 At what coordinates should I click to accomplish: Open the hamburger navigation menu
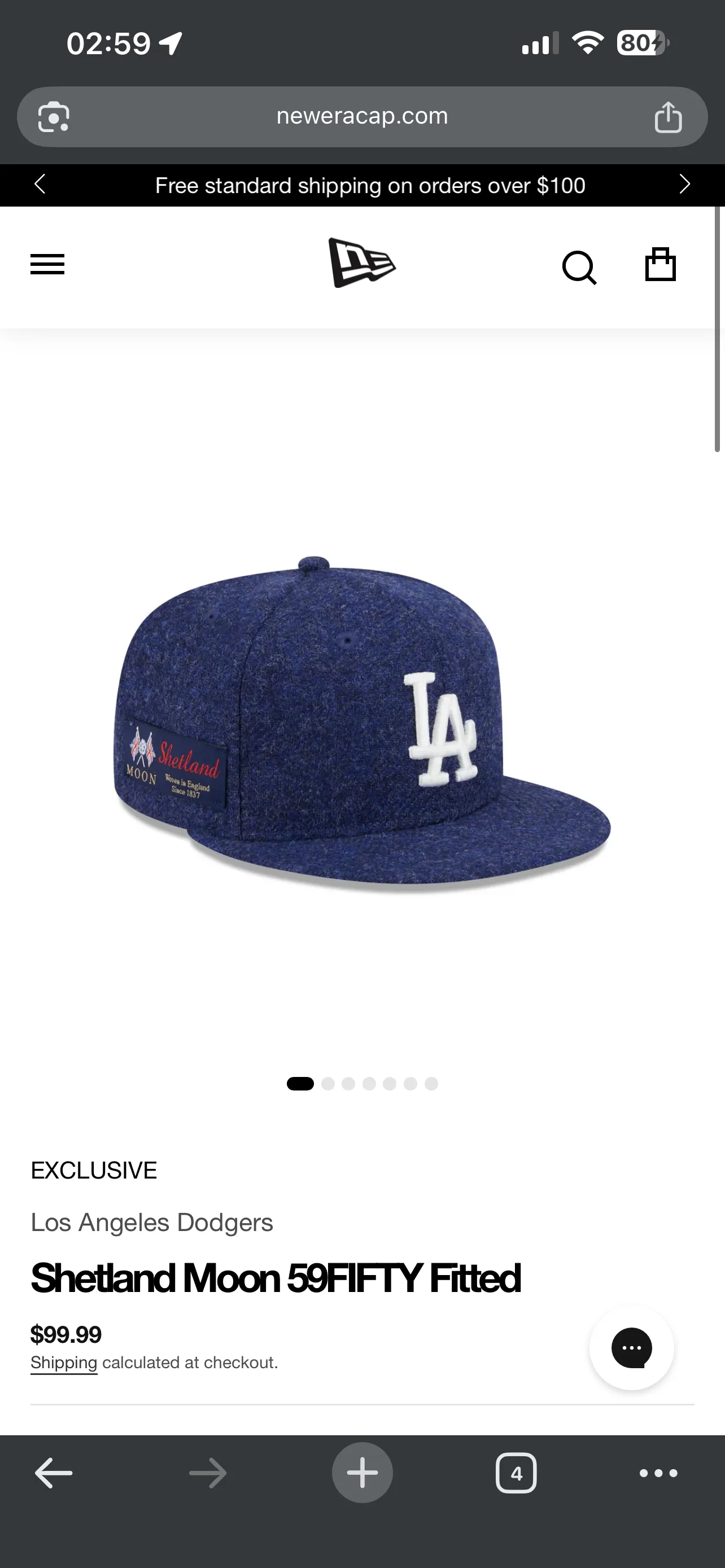pos(47,264)
